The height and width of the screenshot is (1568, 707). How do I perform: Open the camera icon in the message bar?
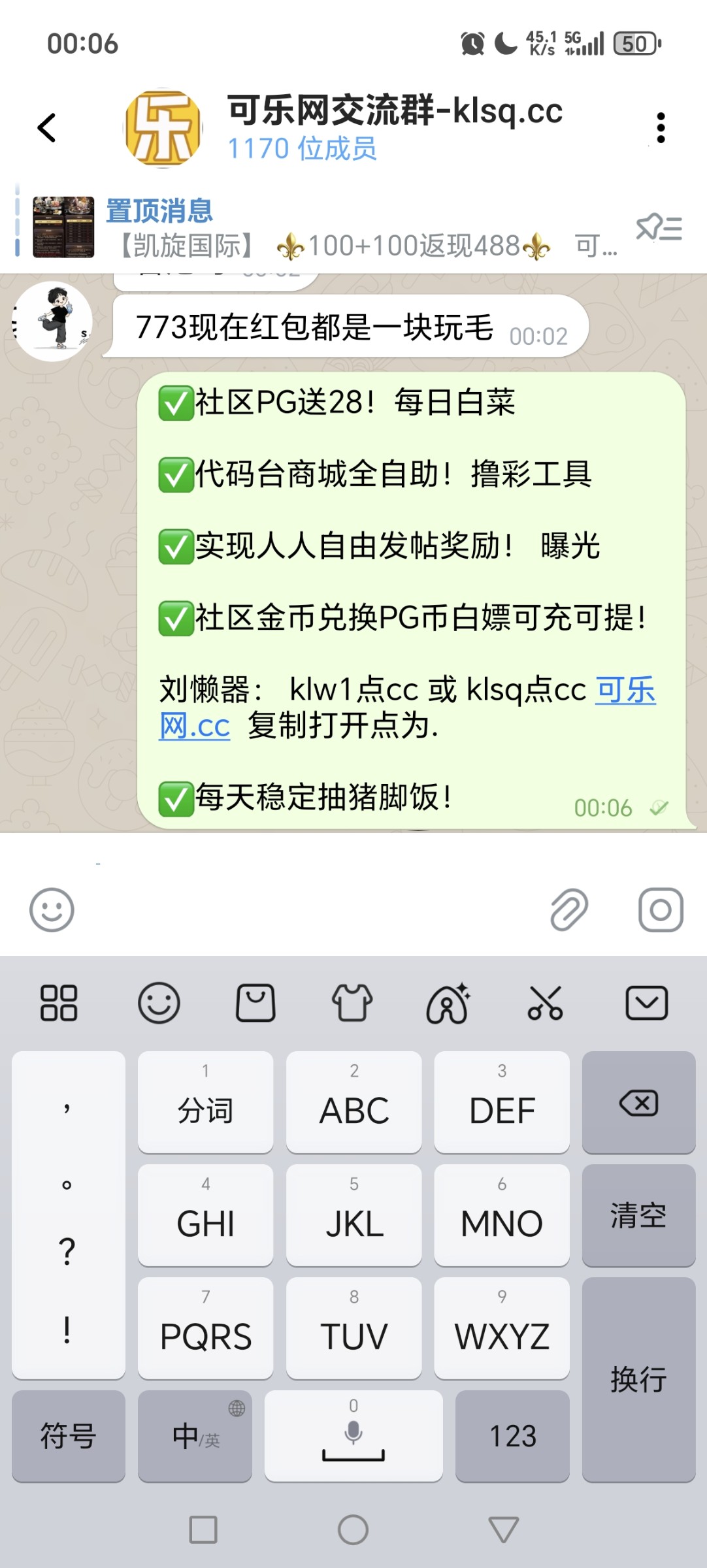[661, 909]
